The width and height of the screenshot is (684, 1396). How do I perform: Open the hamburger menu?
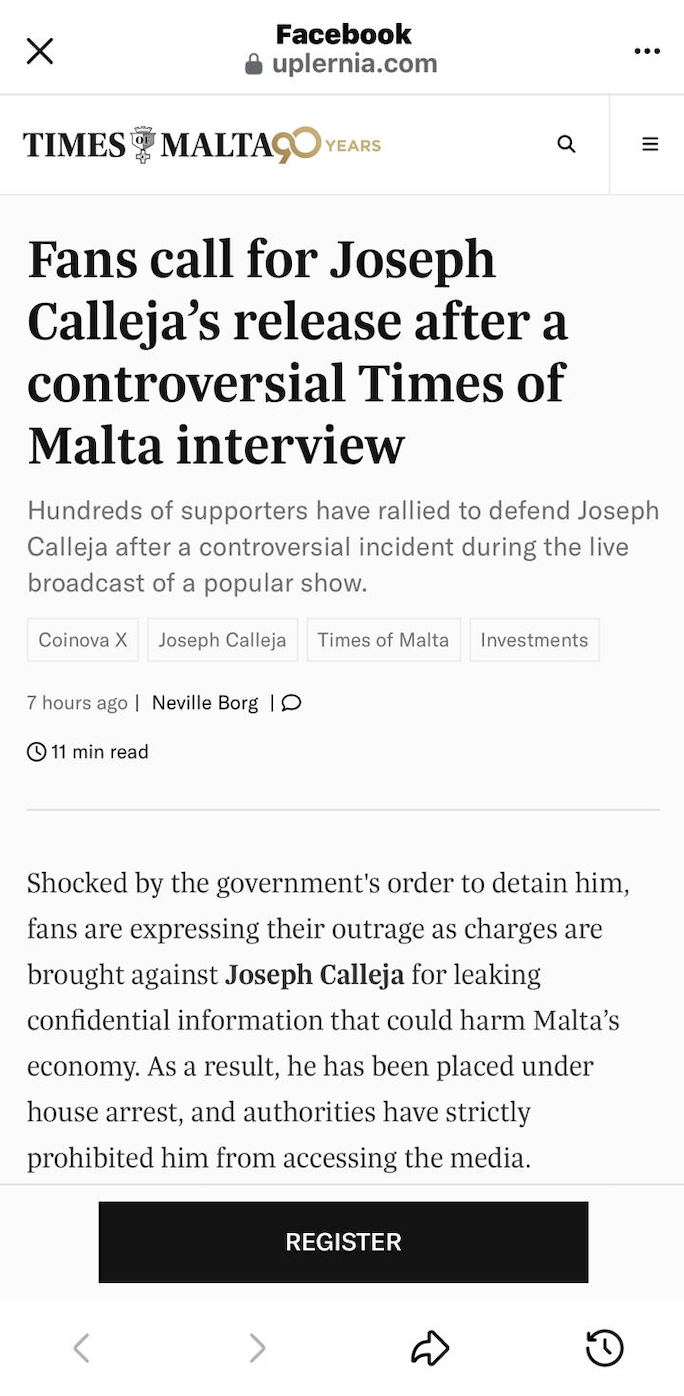[x=650, y=144]
